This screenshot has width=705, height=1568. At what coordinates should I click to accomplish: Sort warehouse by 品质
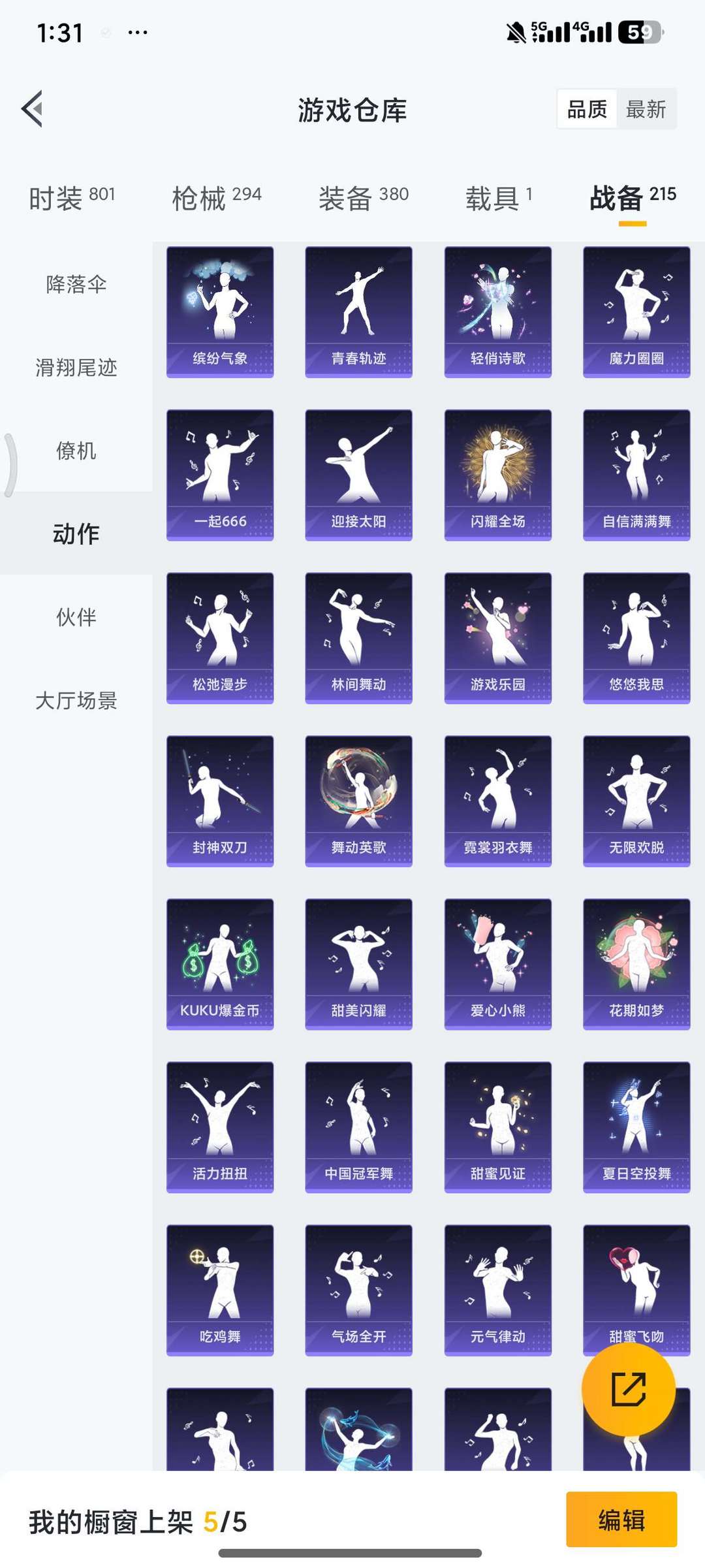(587, 109)
